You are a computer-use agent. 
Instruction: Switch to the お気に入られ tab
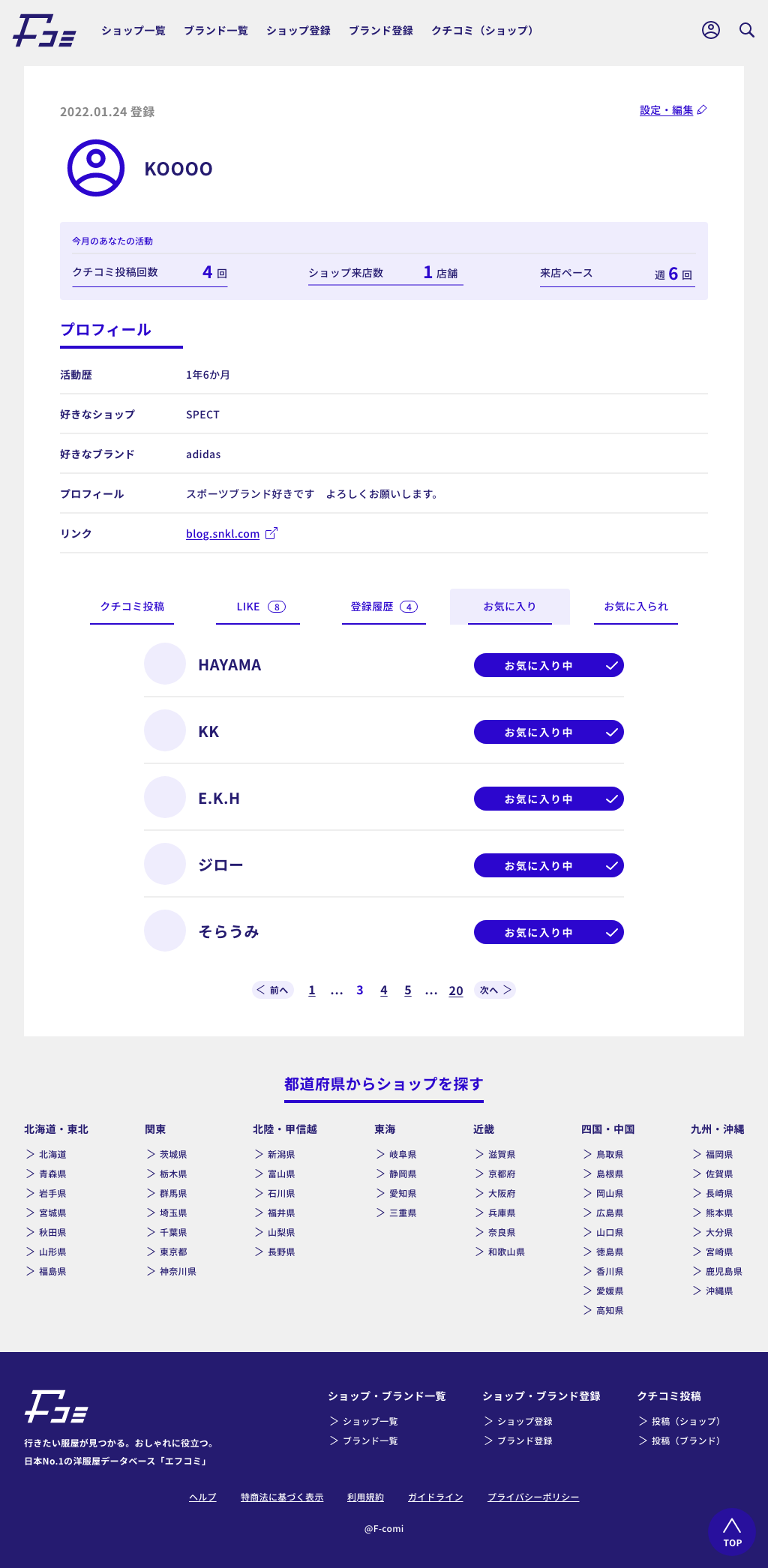(636, 607)
